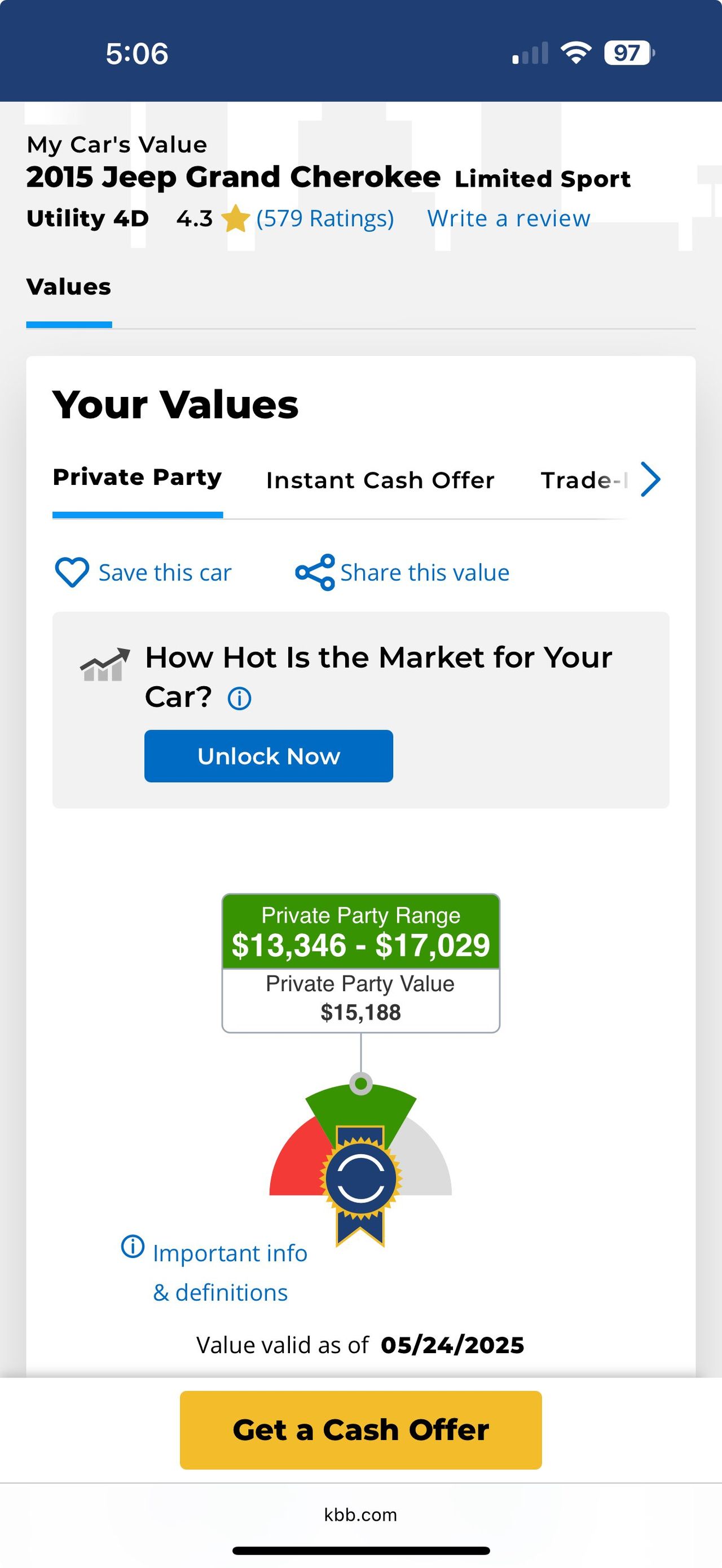Open the market heat info icon
The image size is (722, 1568).
click(x=239, y=698)
